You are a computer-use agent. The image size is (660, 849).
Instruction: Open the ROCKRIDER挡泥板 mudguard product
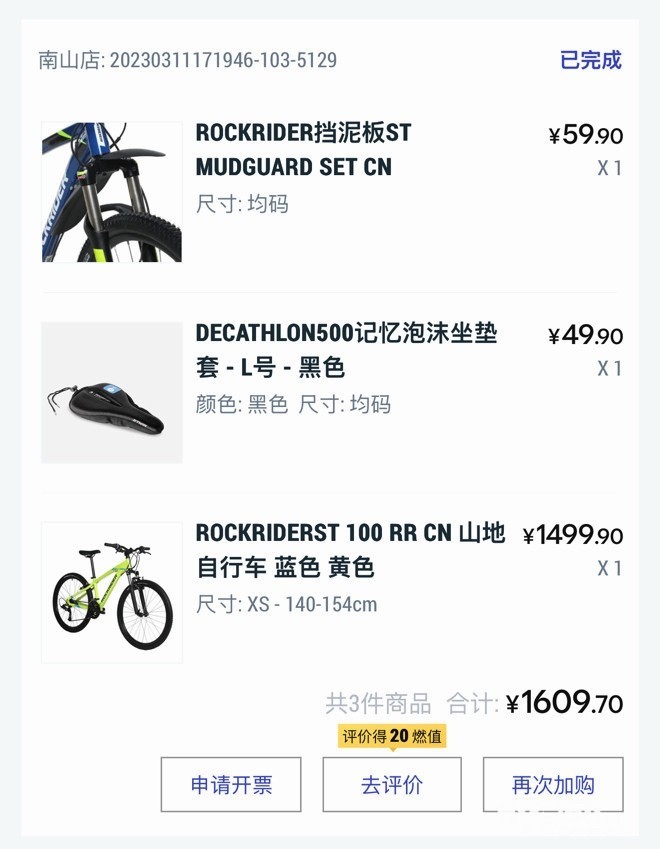click(x=303, y=150)
